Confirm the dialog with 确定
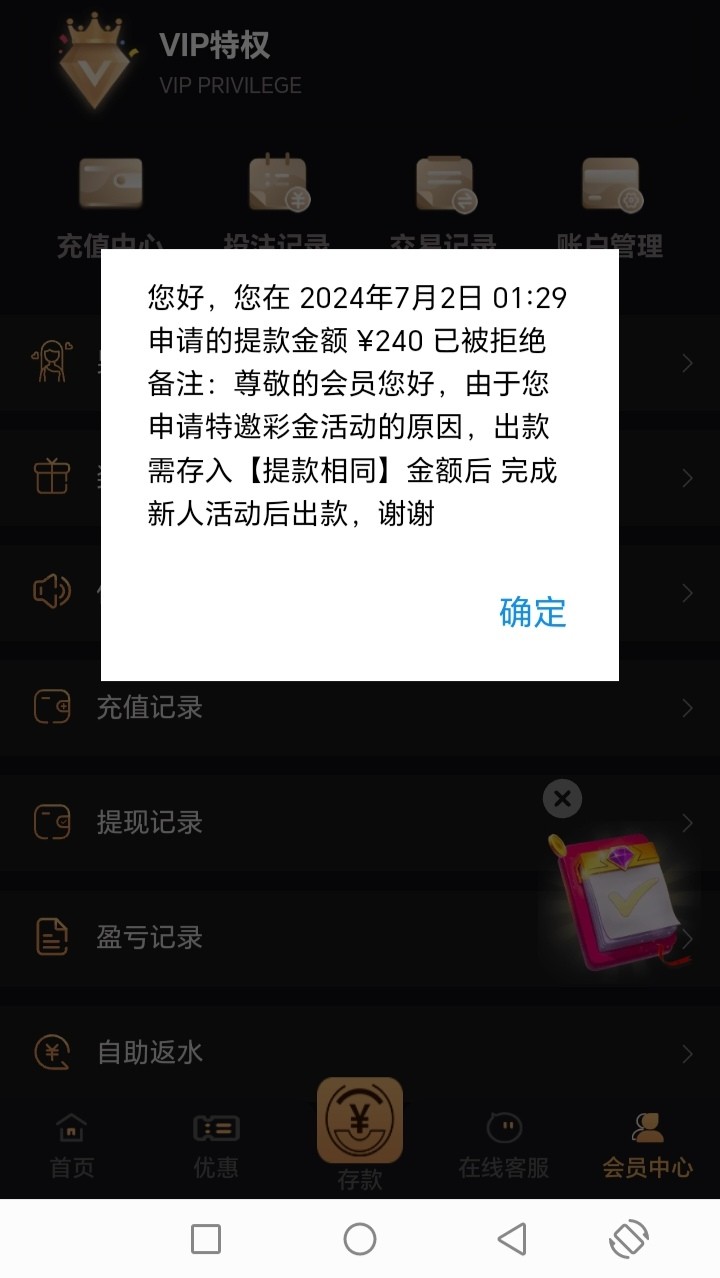This screenshot has width=720, height=1278. [x=532, y=612]
